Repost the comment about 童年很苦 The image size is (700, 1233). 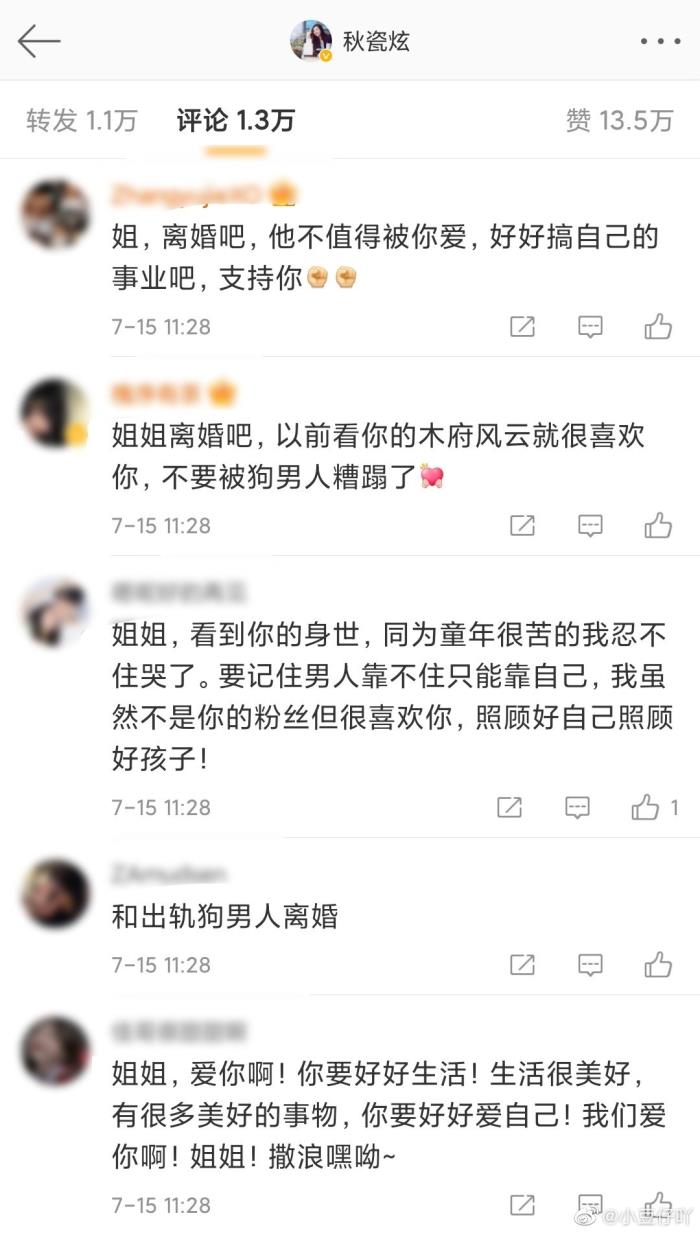509,807
